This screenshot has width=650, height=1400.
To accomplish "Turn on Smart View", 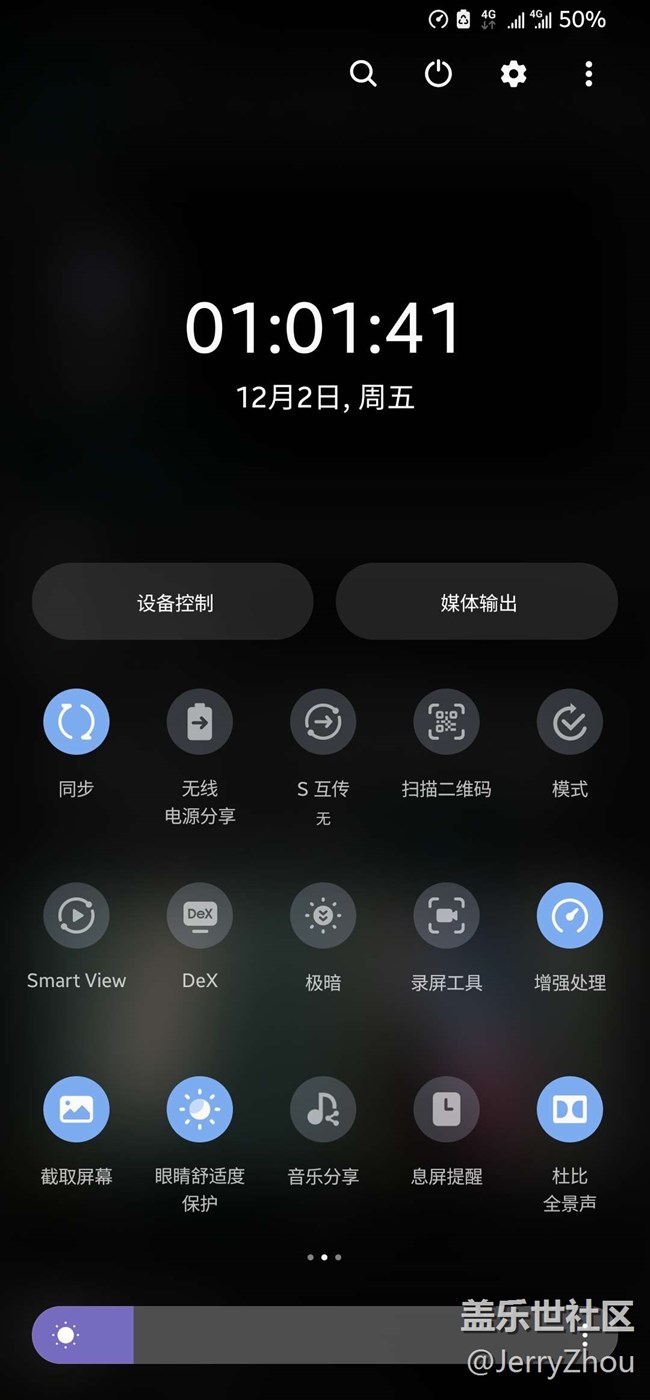I will 76,915.
